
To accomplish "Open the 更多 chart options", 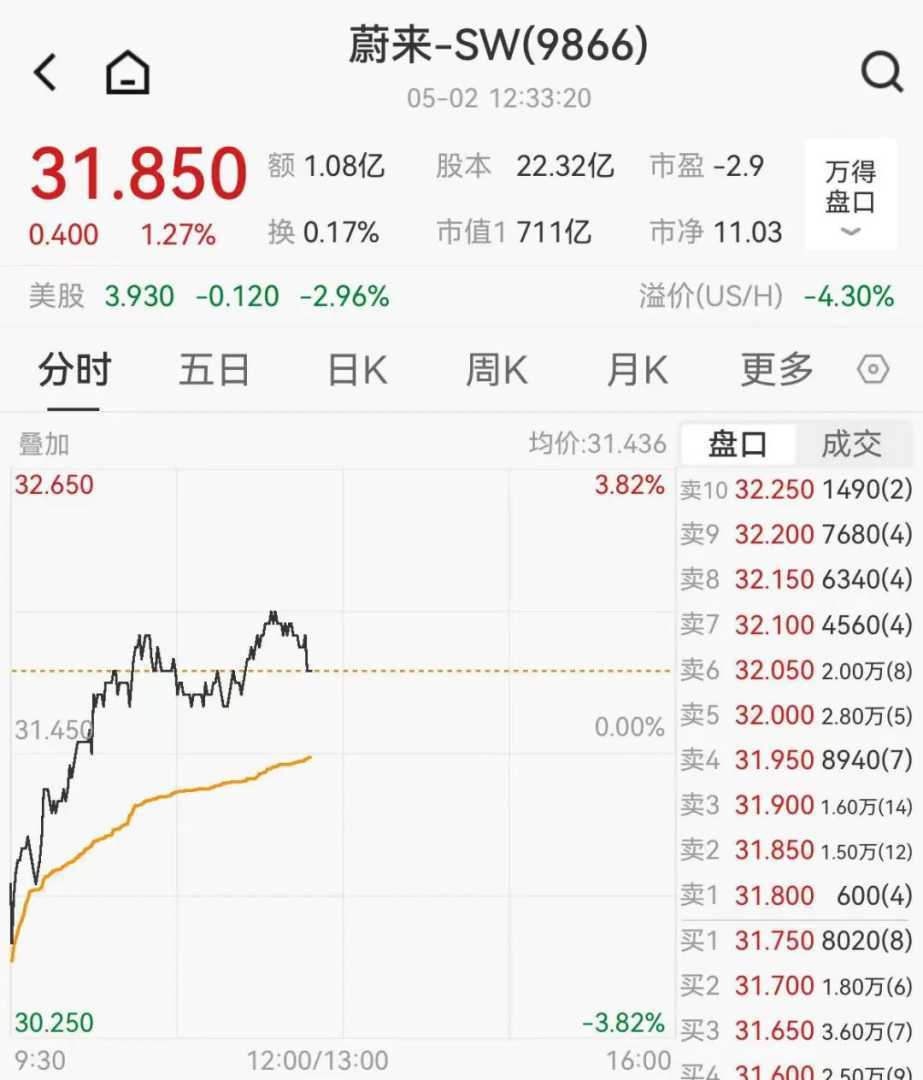I will pos(777,371).
